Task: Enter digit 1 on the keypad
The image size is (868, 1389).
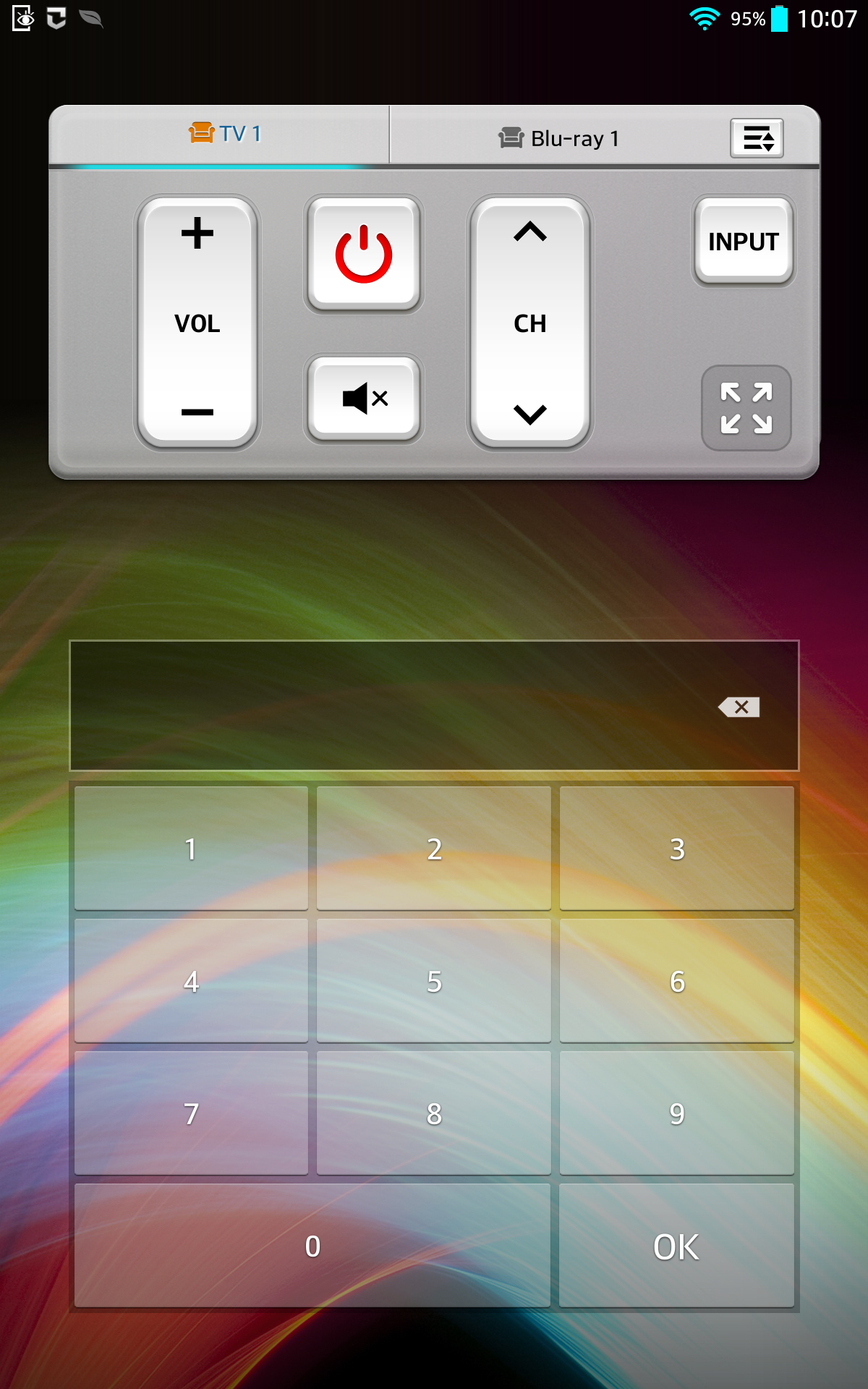Action: 191,849
